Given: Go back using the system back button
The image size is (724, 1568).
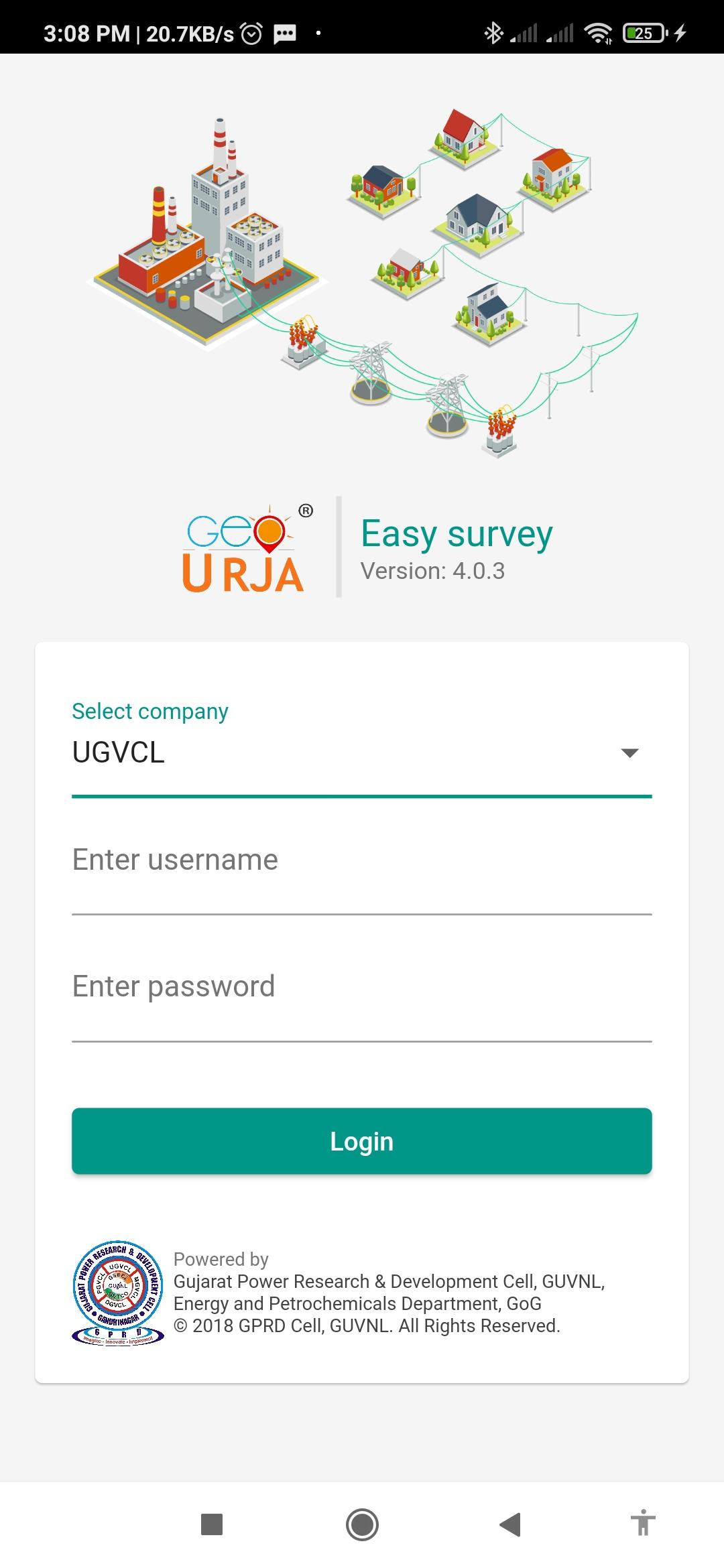Looking at the screenshot, I should click(510, 1524).
